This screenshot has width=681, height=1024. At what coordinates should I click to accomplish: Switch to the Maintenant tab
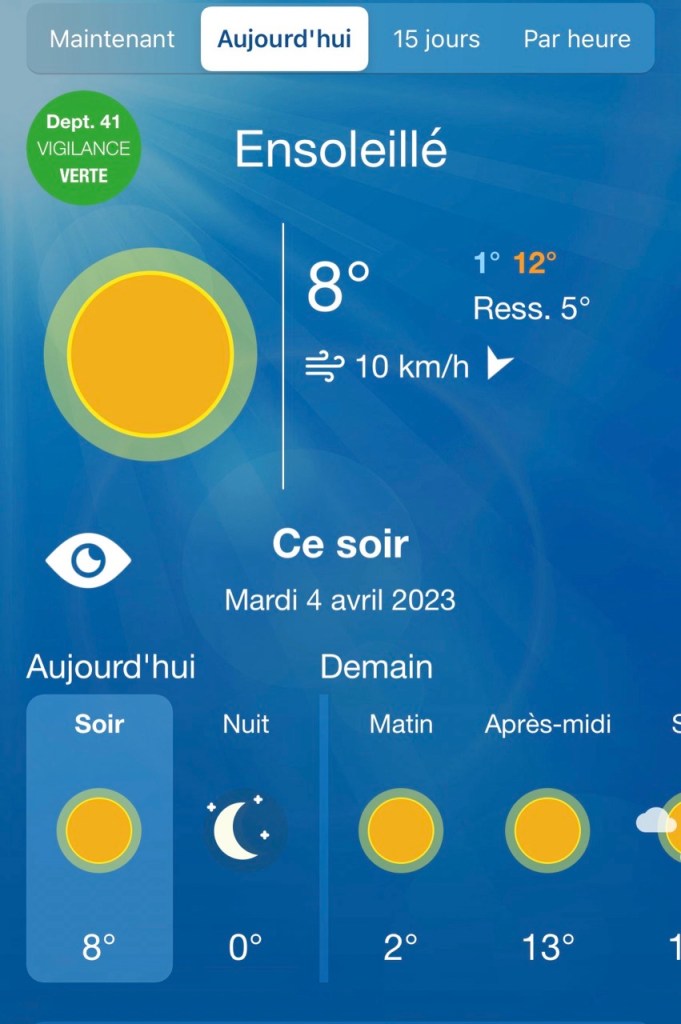click(112, 40)
